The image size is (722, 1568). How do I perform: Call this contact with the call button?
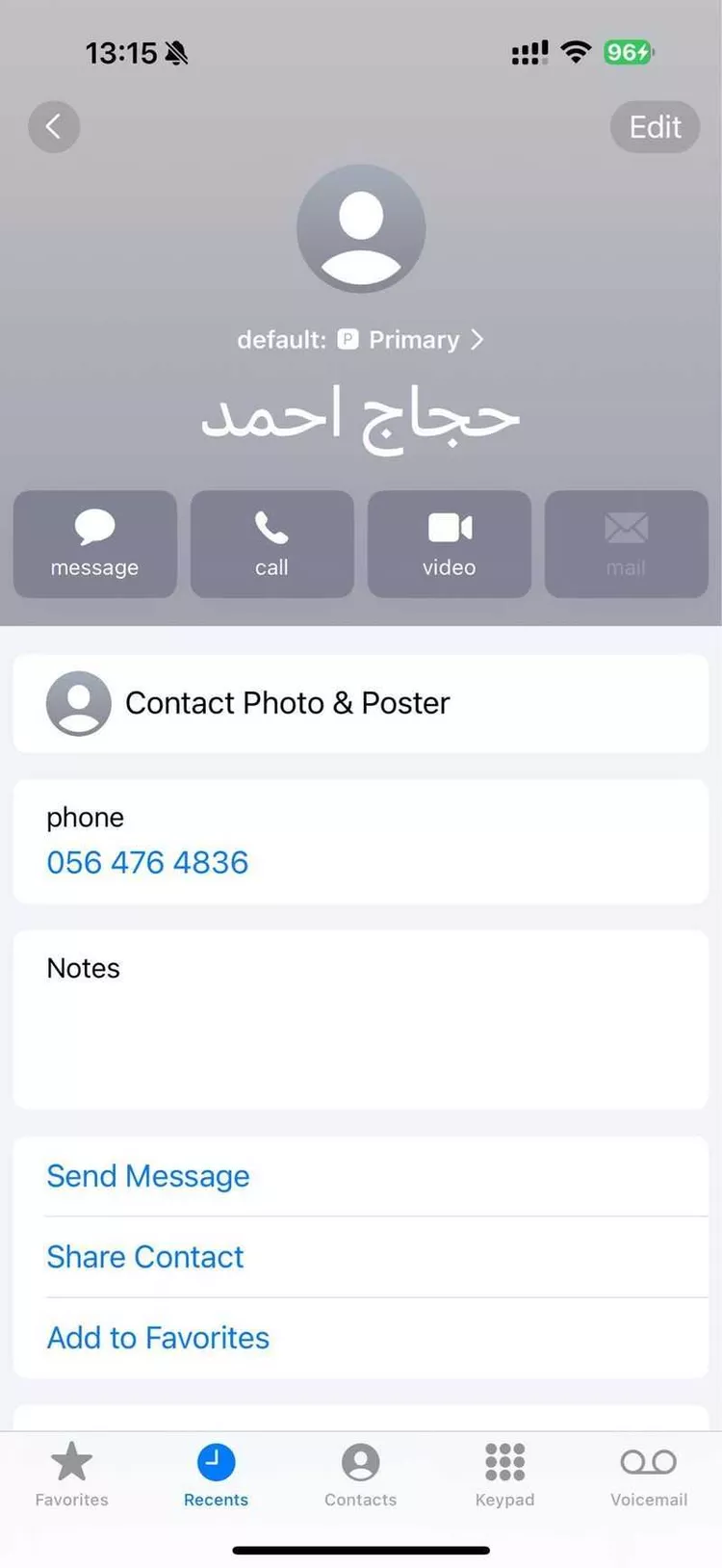pyautogui.click(x=271, y=544)
